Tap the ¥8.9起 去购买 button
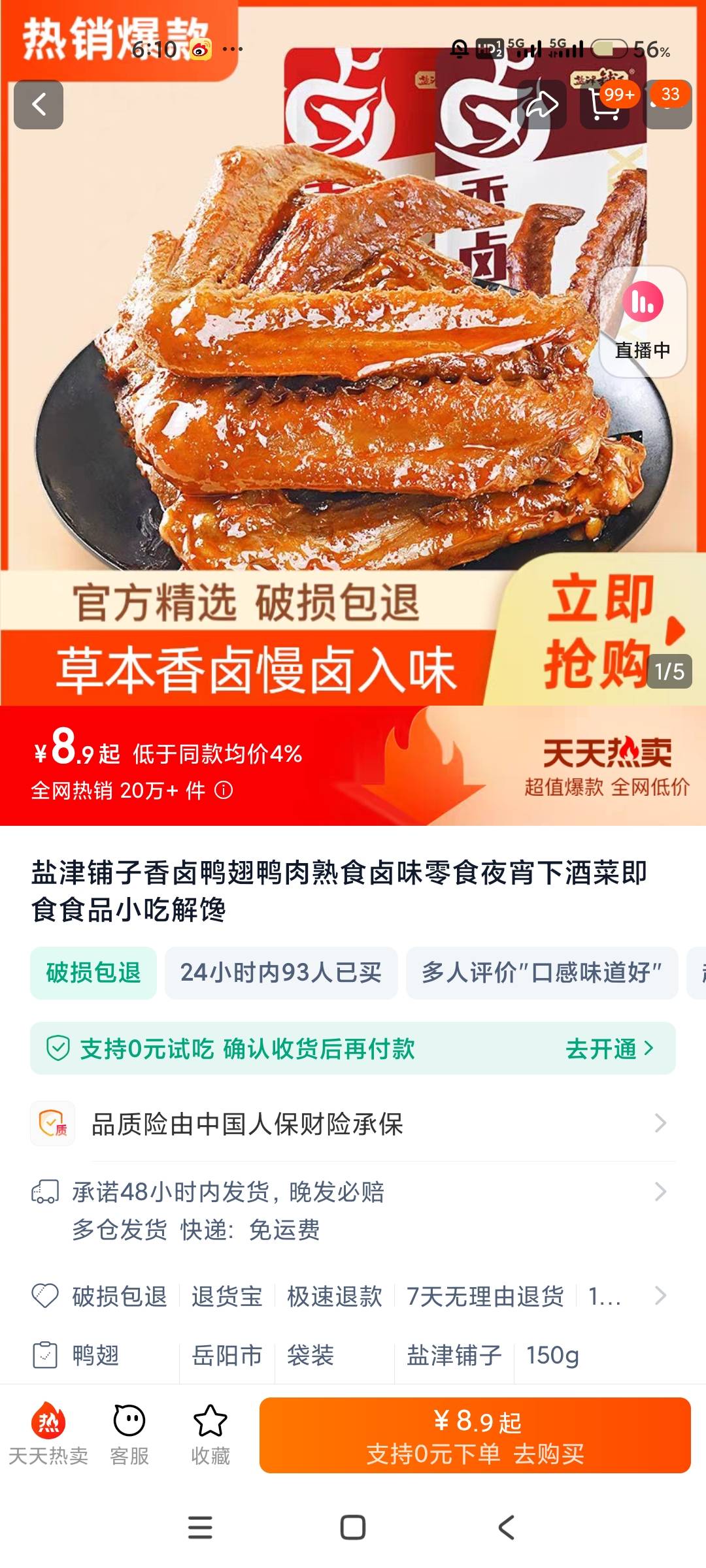This screenshot has width=706, height=1568. 475,1435
